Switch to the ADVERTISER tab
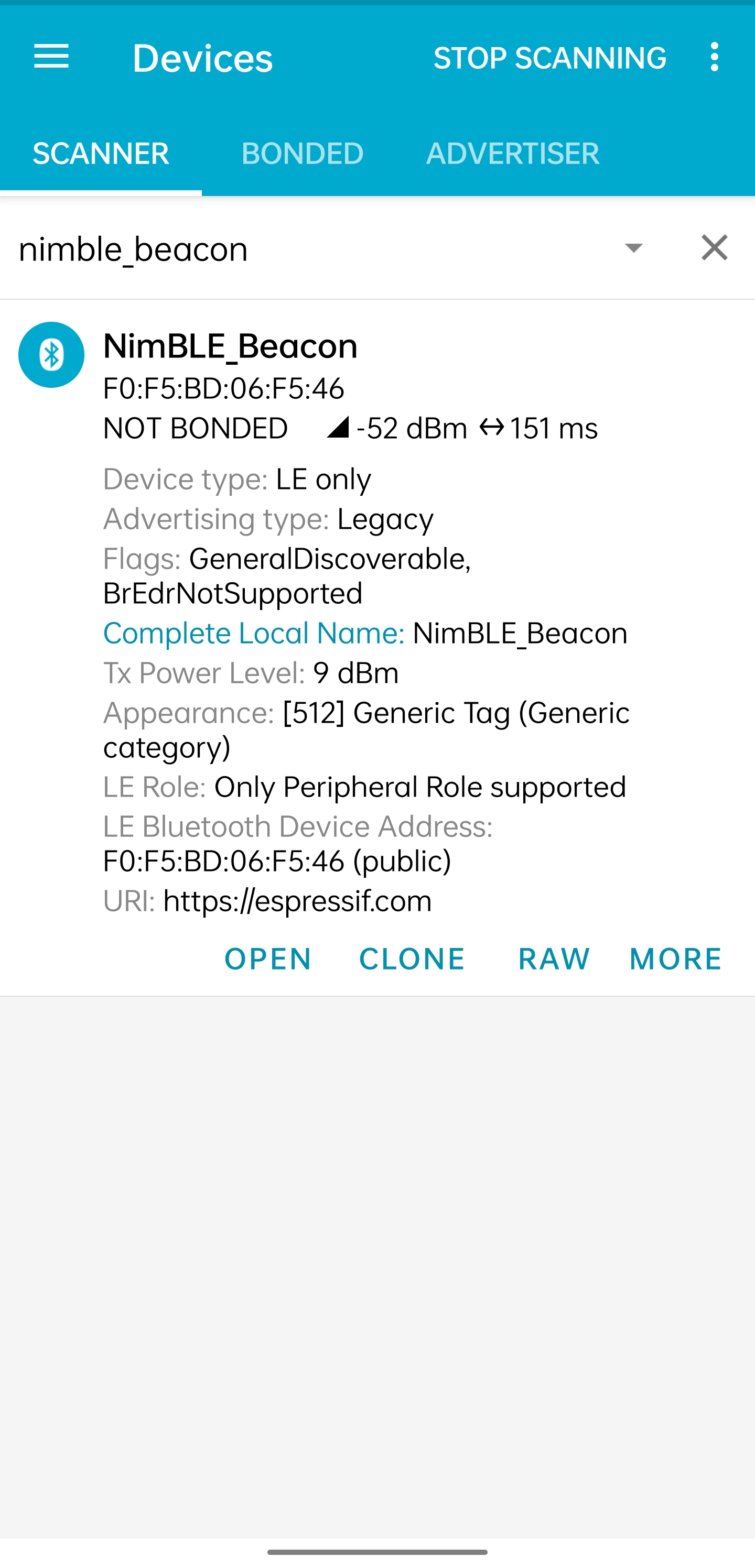Image resolution: width=755 pixels, height=1568 pixels. coord(513,154)
